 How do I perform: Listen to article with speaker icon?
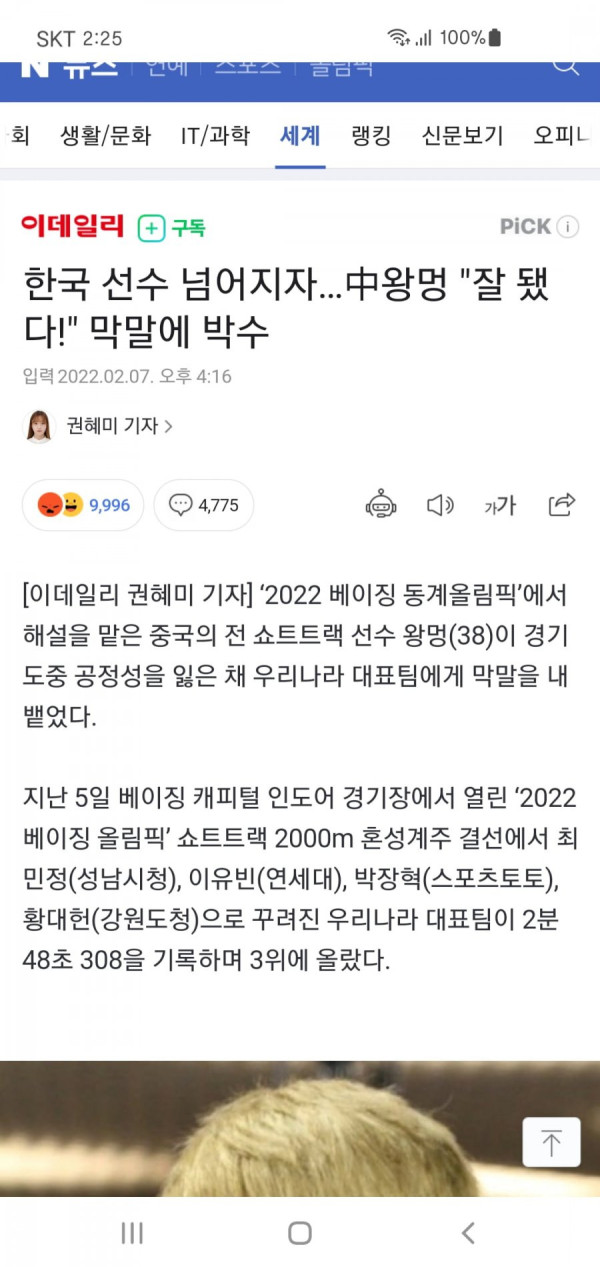[440, 505]
